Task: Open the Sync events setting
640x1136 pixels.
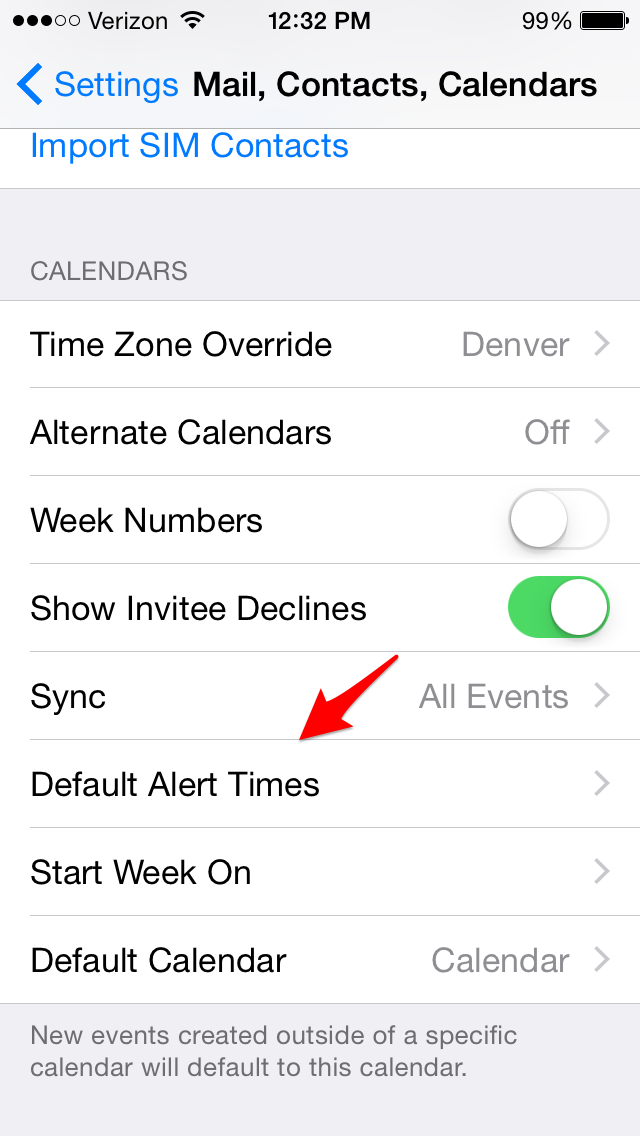Action: (320, 697)
